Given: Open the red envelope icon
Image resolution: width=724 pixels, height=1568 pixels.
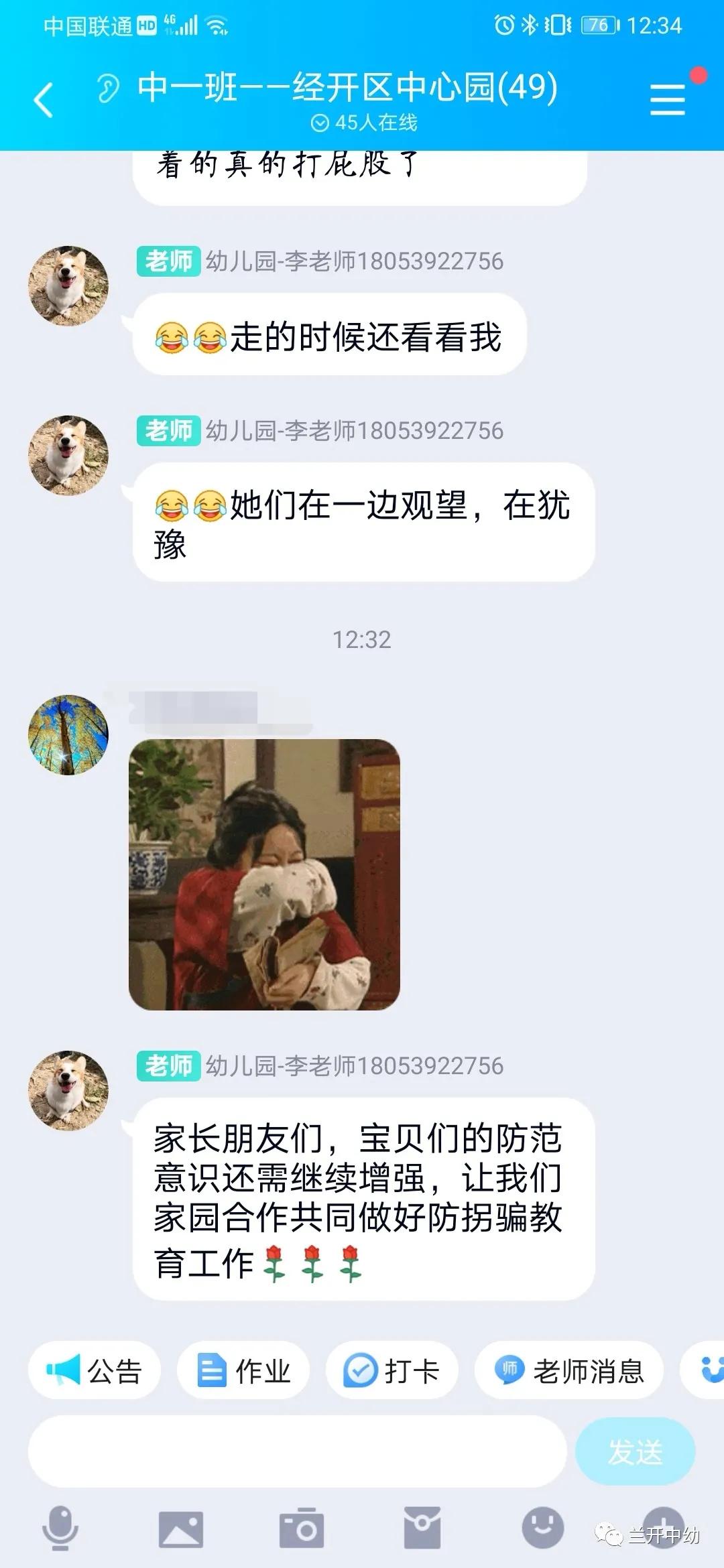Looking at the screenshot, I should (x=422, y=1528).
